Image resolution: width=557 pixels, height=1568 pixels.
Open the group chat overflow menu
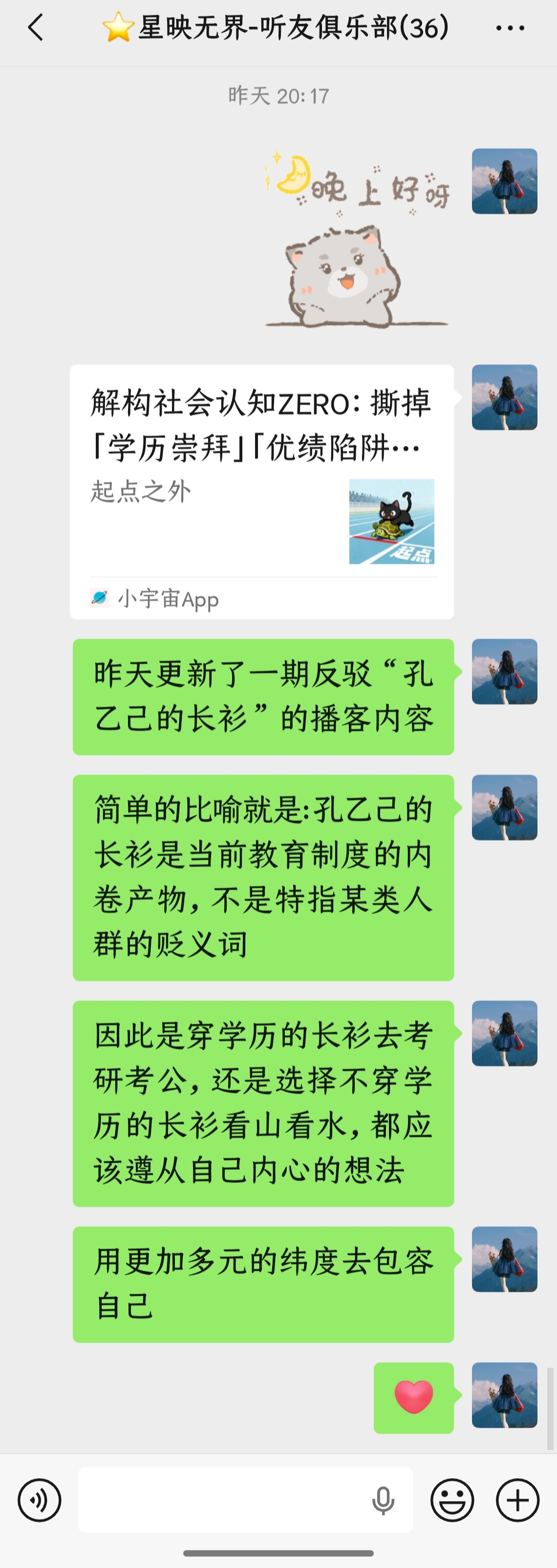pos(510,28)
